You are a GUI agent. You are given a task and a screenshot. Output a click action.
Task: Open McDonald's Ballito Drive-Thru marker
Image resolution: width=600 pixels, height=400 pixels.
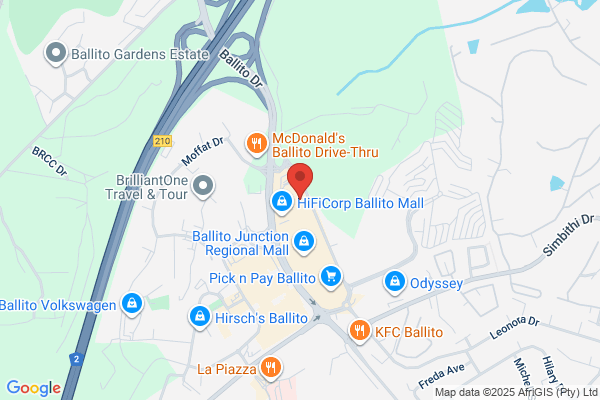pyautogui.click(x=256, y=145)
